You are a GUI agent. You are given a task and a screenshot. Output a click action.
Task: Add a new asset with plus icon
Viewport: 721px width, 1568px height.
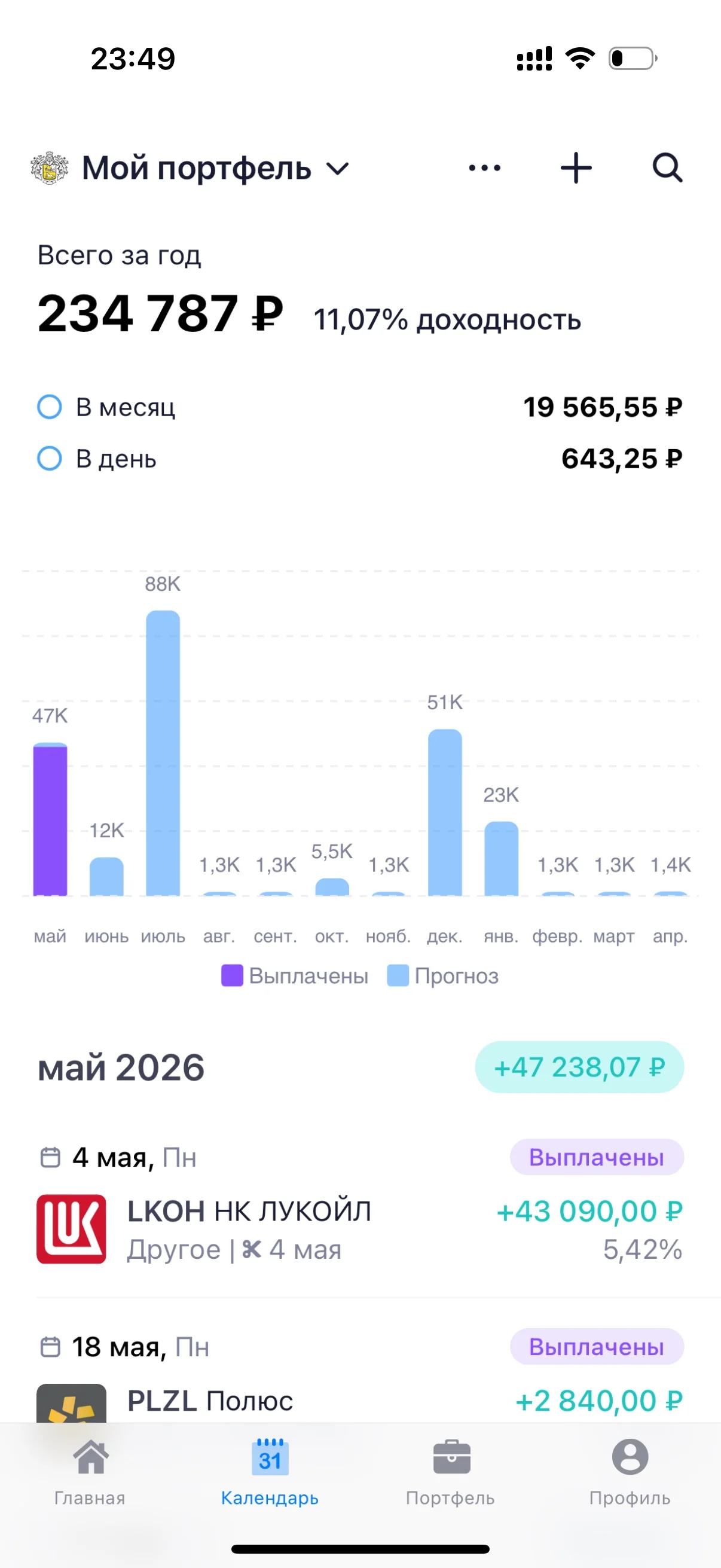point(576,168)
